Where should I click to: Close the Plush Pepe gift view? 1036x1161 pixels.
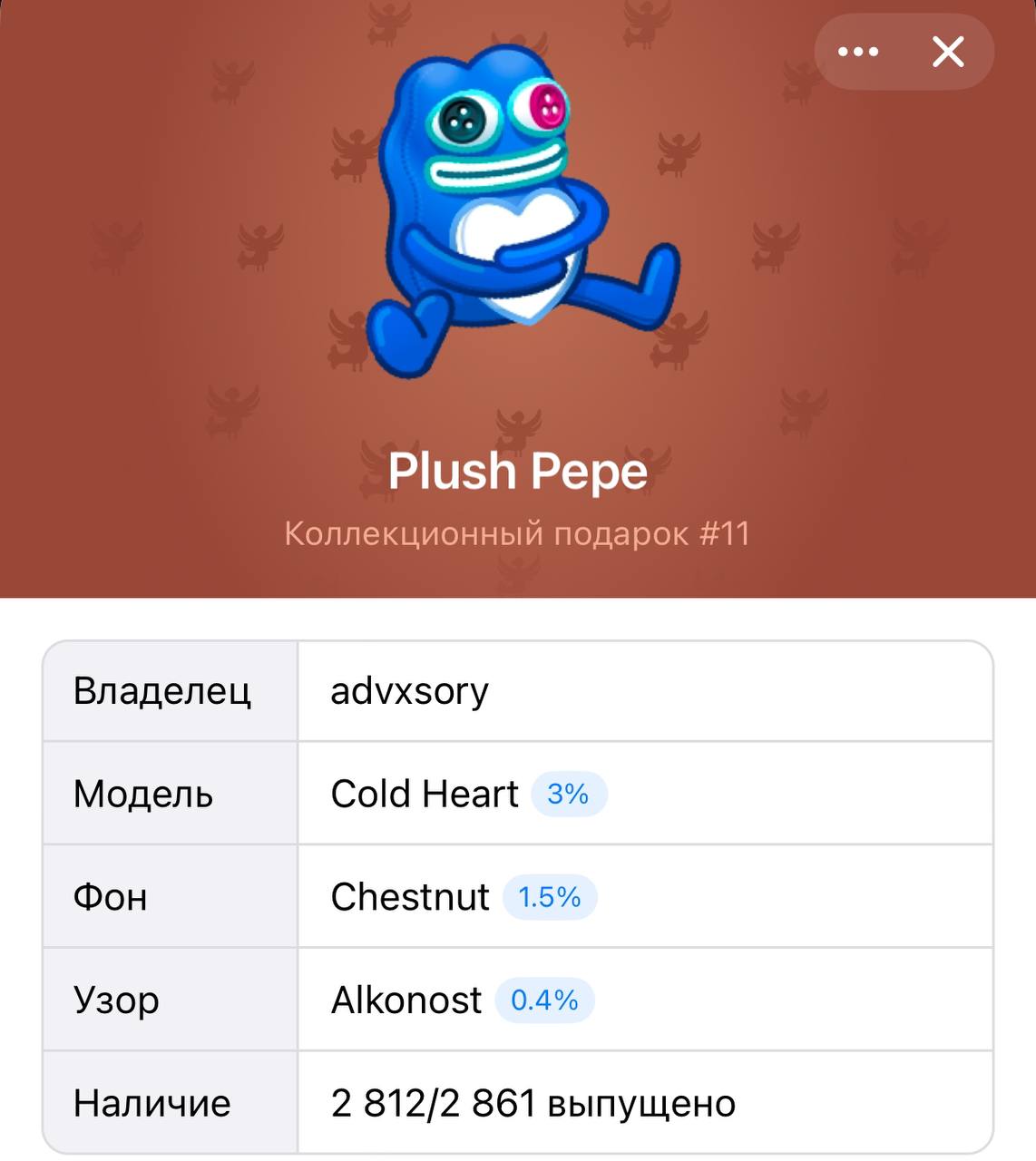pyautogui.click(x=948, y=52)
